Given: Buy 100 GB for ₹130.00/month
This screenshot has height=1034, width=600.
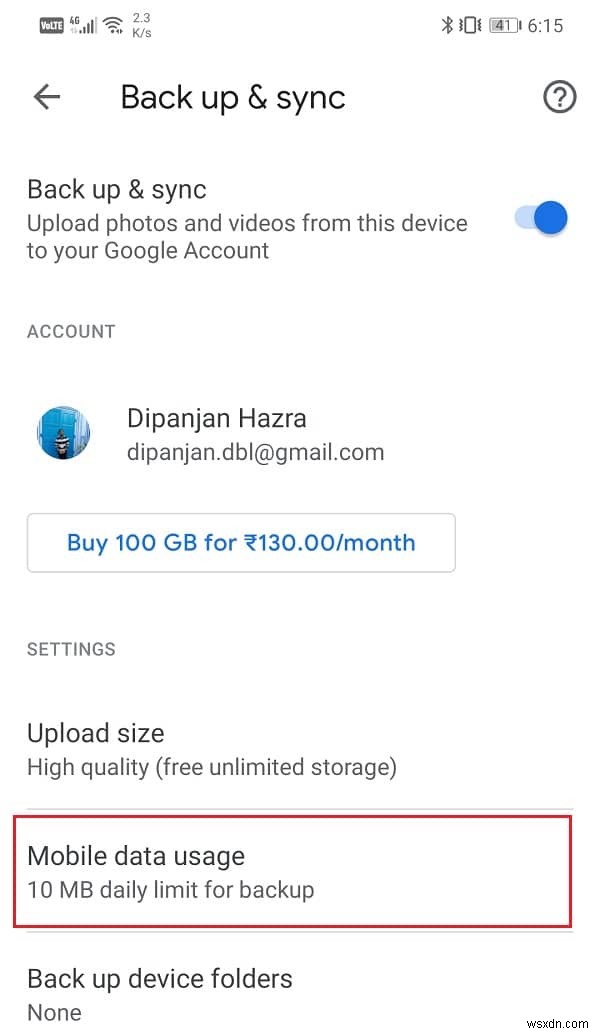Looking at the screenshot, I should coord(241,543).
